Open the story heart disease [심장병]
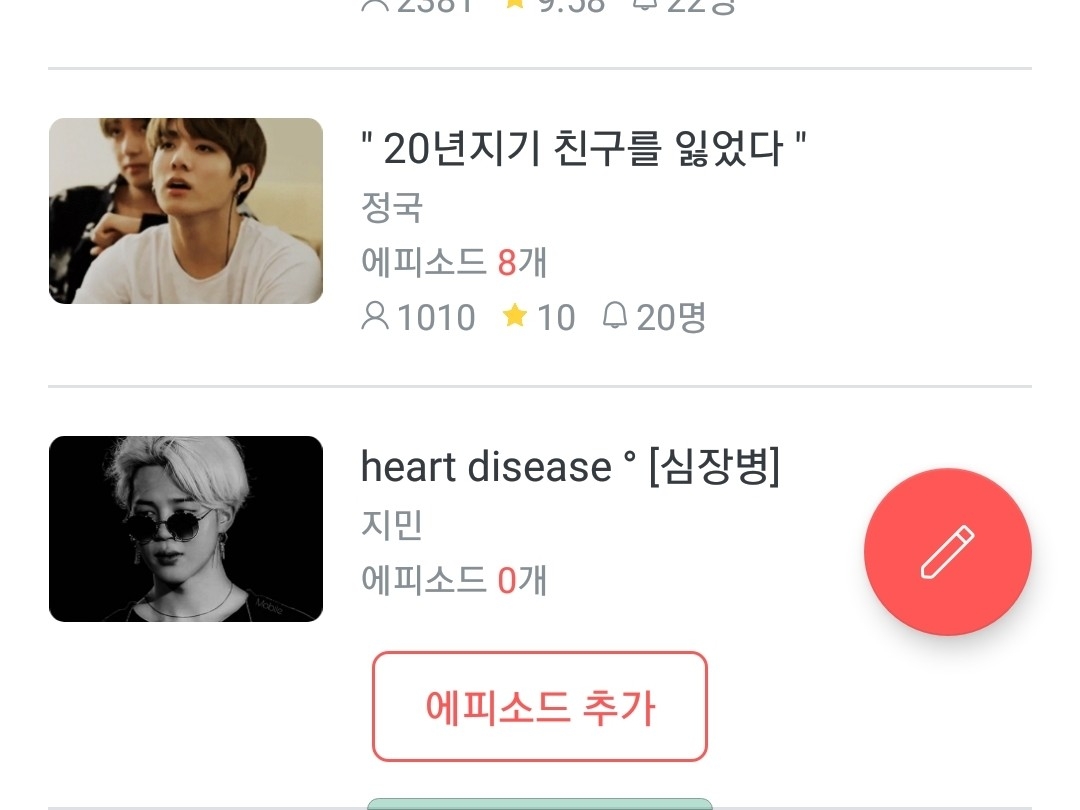 pyautogui.click(x=570, y=467)
